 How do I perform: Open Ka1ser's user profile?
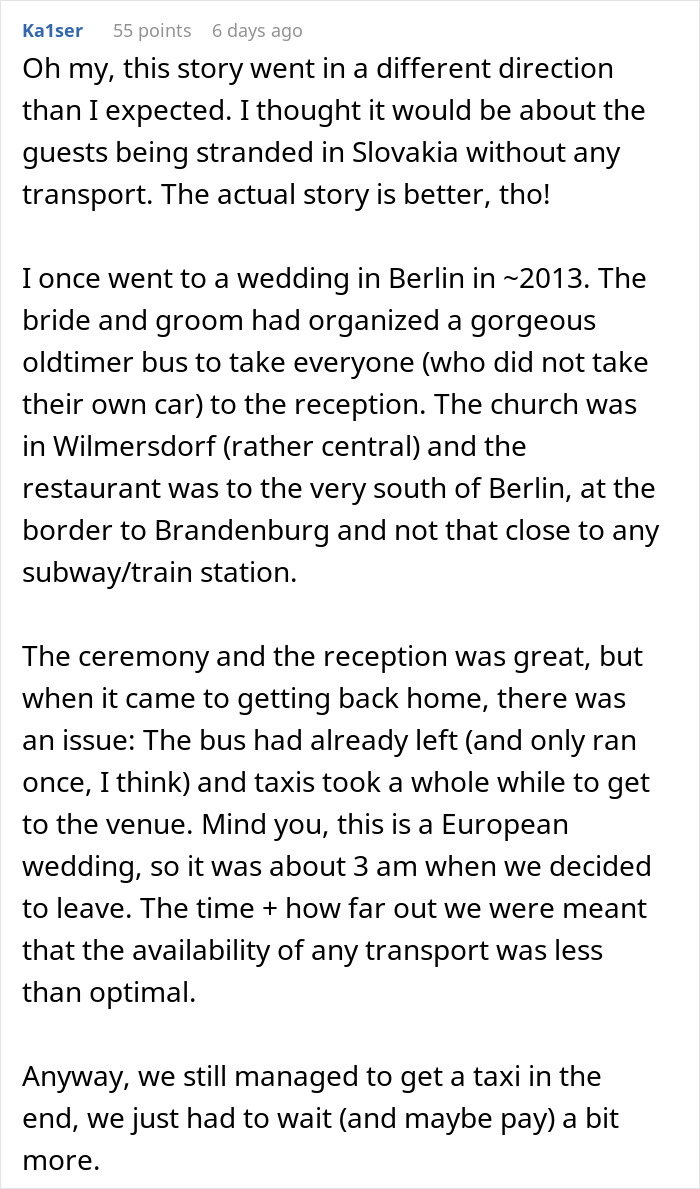pos(53,31)
